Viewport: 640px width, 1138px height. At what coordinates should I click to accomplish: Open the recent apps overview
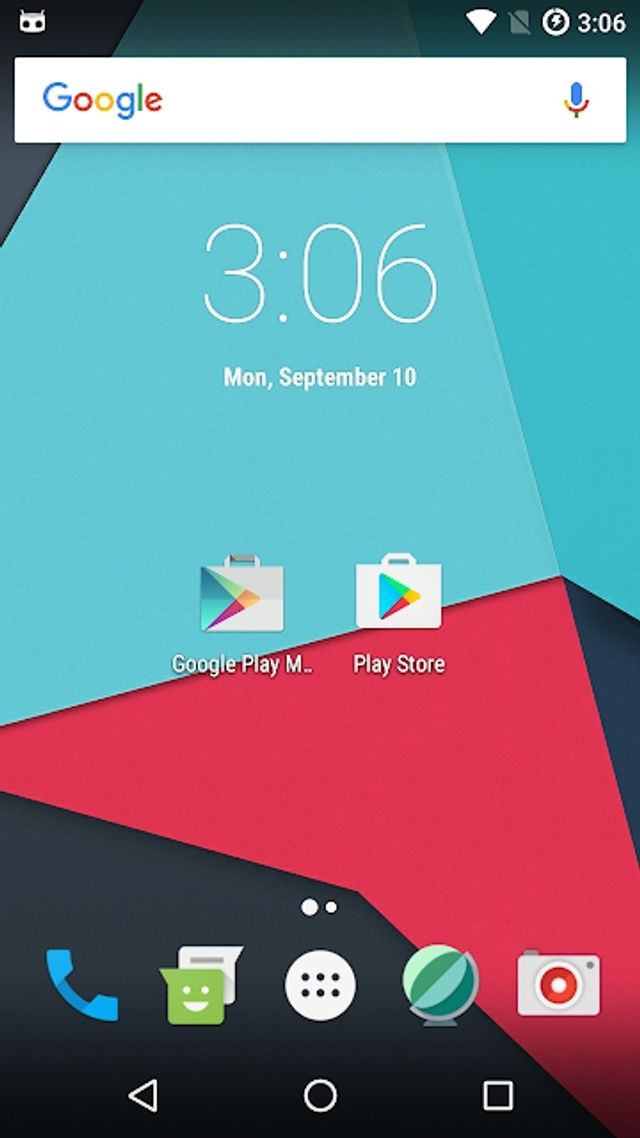coord(497,1095)
